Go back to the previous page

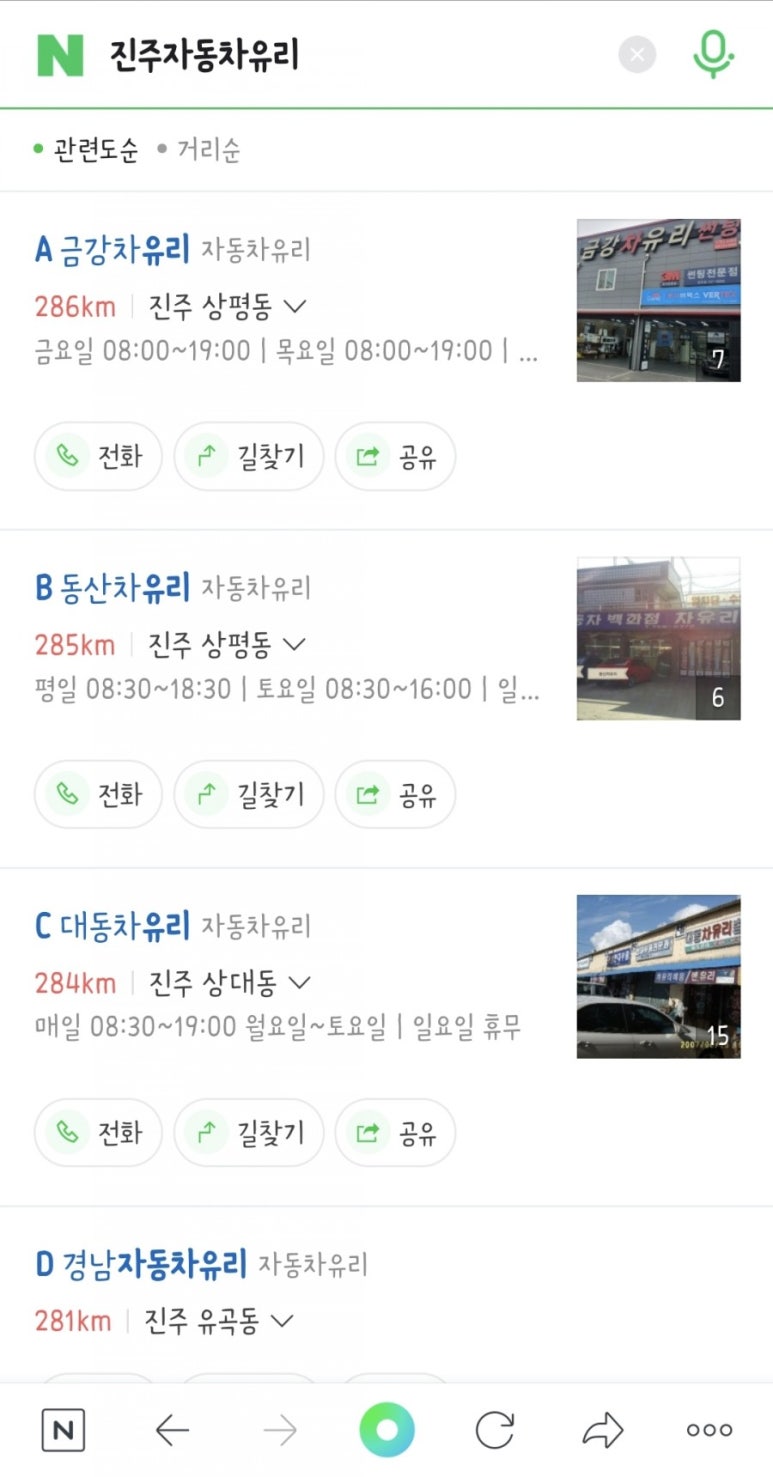tap(172, 1431)
